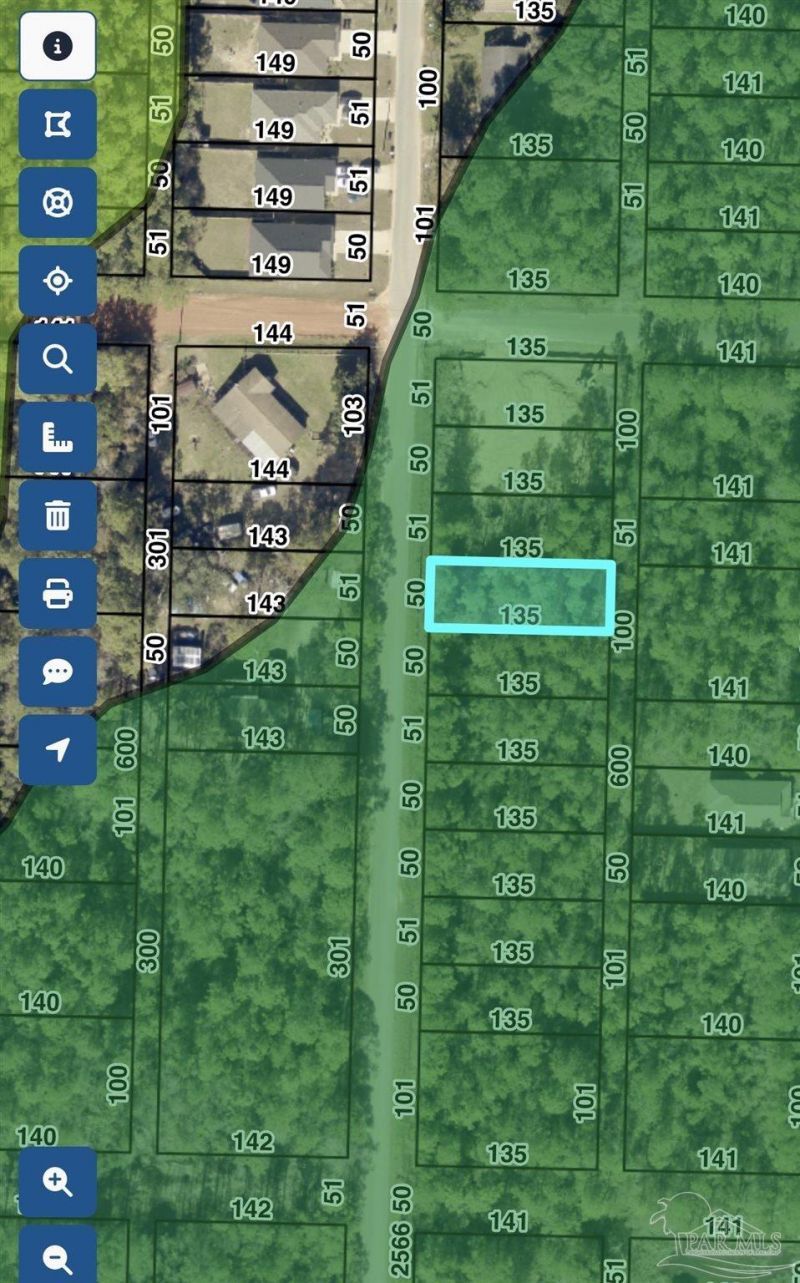Tap the lifebuoy help icon
The image size is (800, 1283).
(58, 202)
